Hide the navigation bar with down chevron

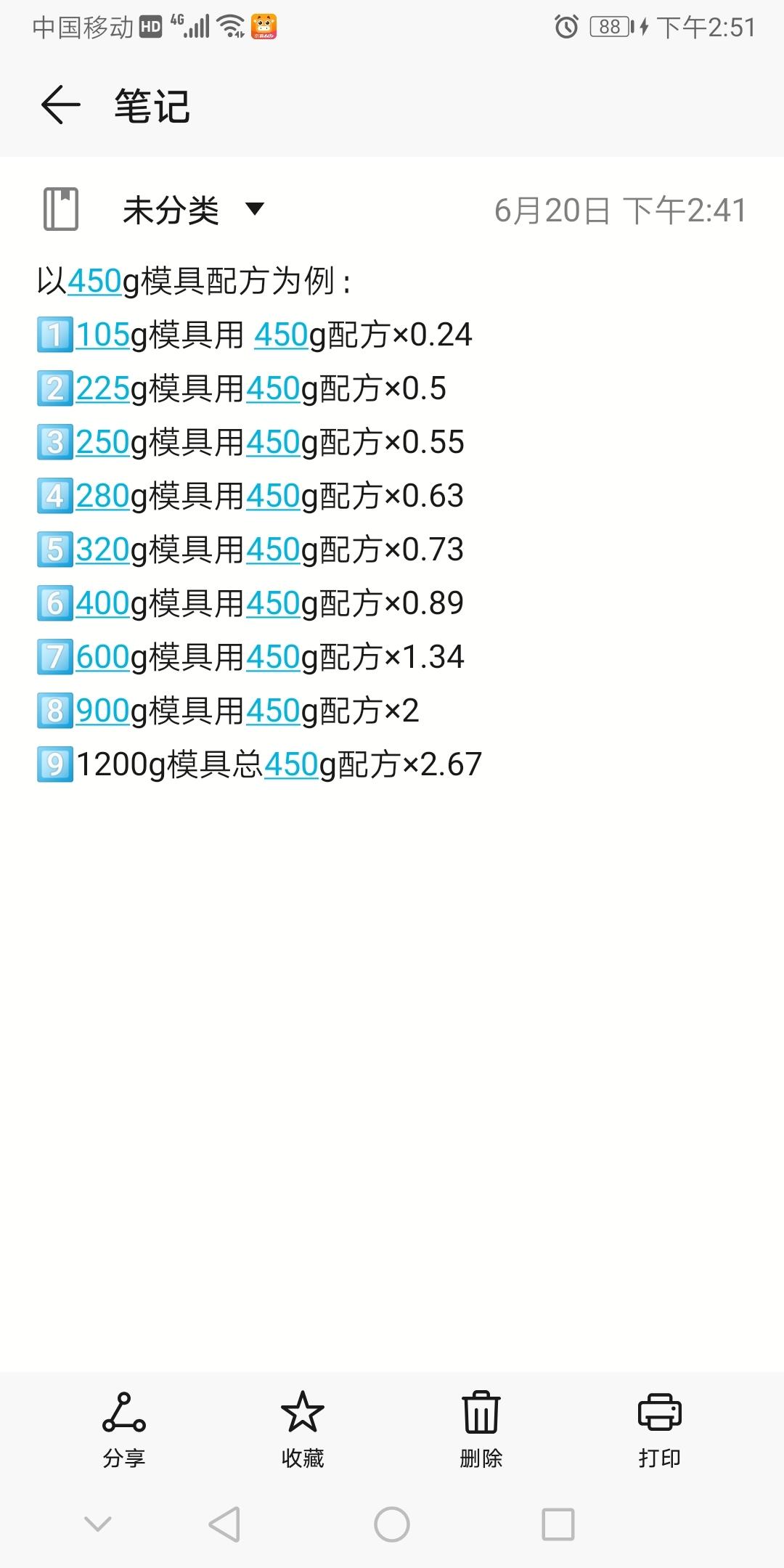(98, 1524)
